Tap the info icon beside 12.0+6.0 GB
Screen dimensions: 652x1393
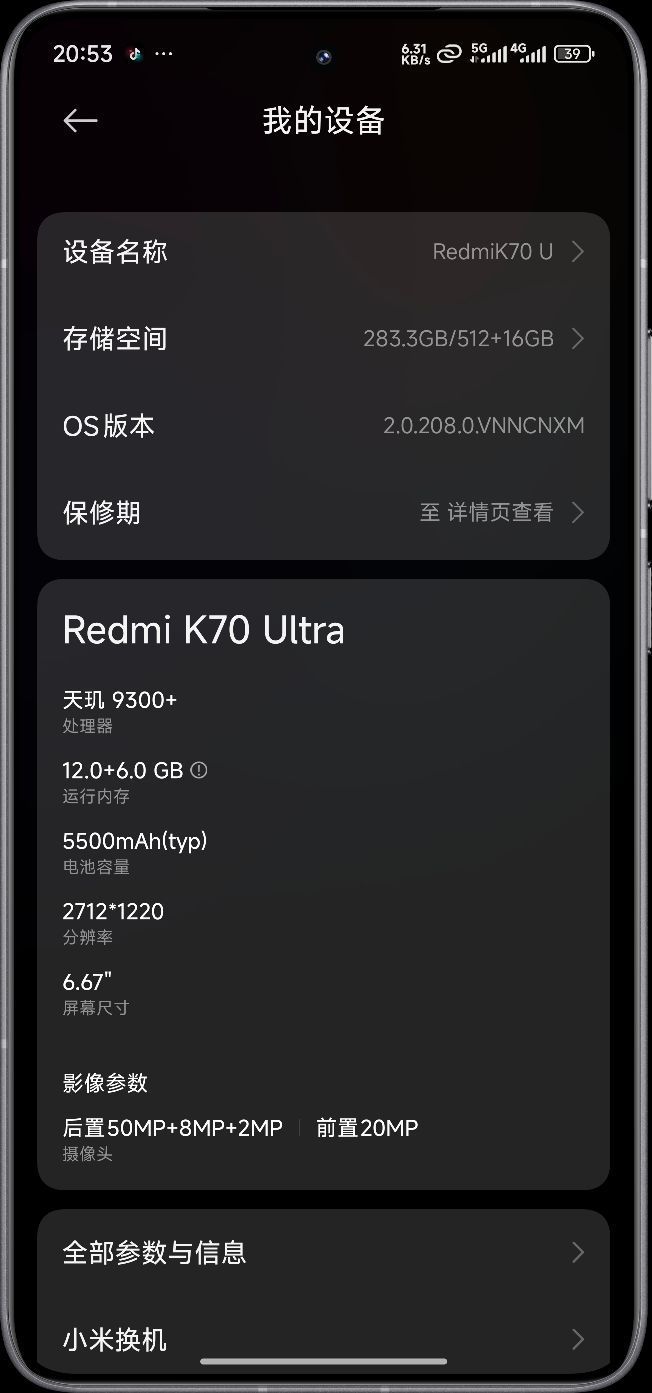pyautogui.click(x=199, y=770)
